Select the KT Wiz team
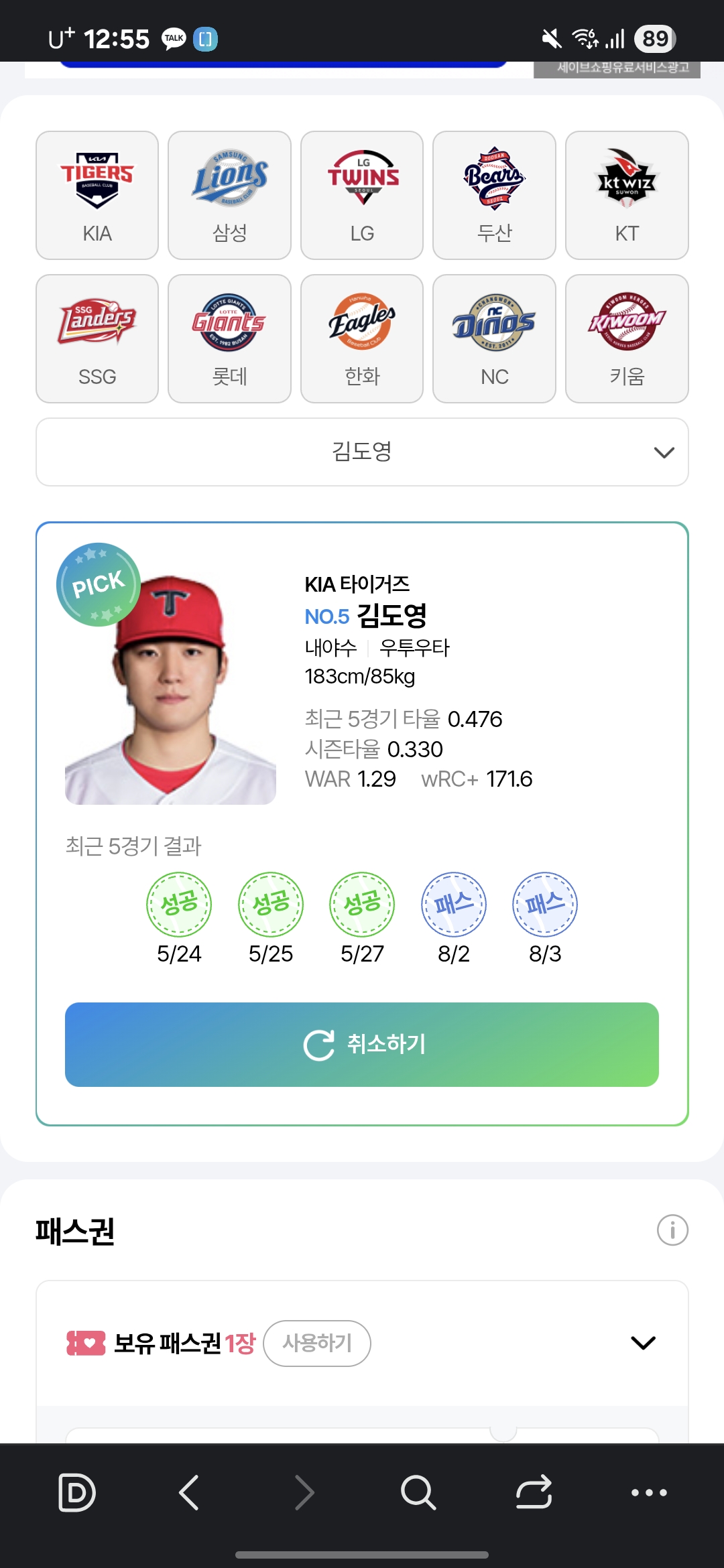724x1568 pixels. pos(627,195)
